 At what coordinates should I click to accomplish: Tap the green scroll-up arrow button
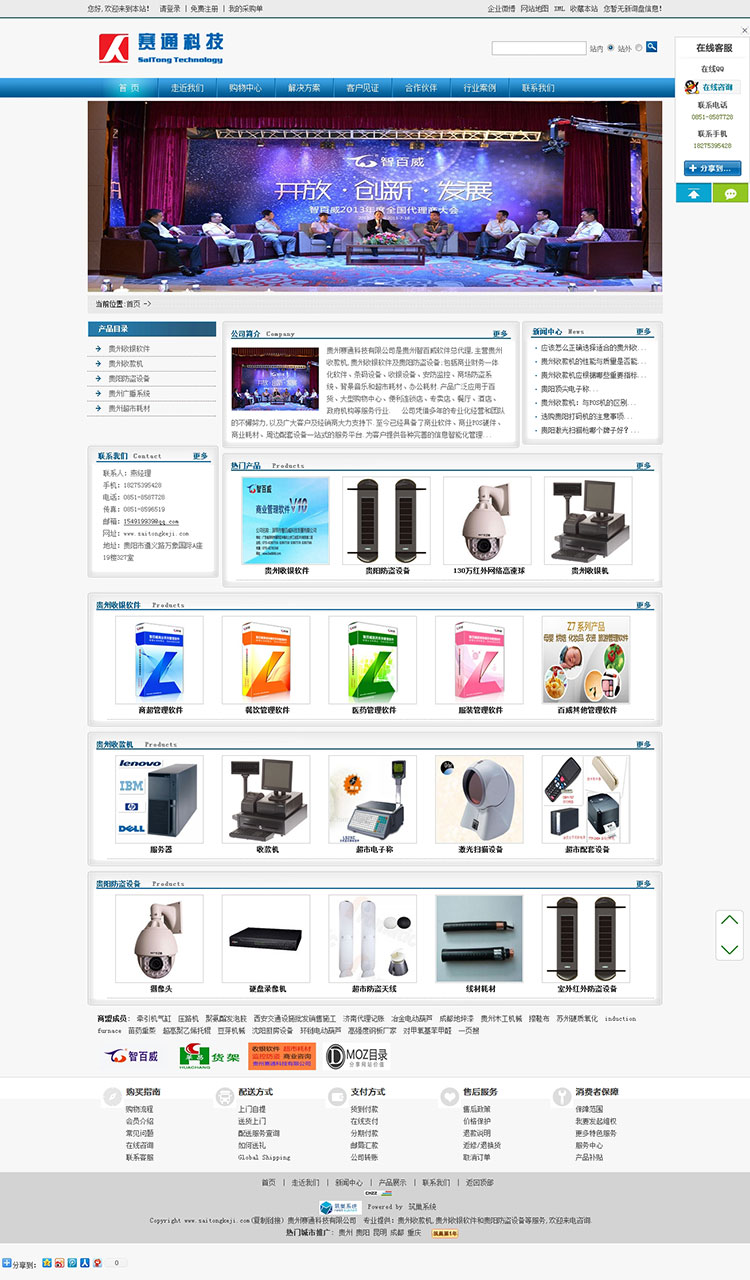pyautogui.click(x=729, y=920)
